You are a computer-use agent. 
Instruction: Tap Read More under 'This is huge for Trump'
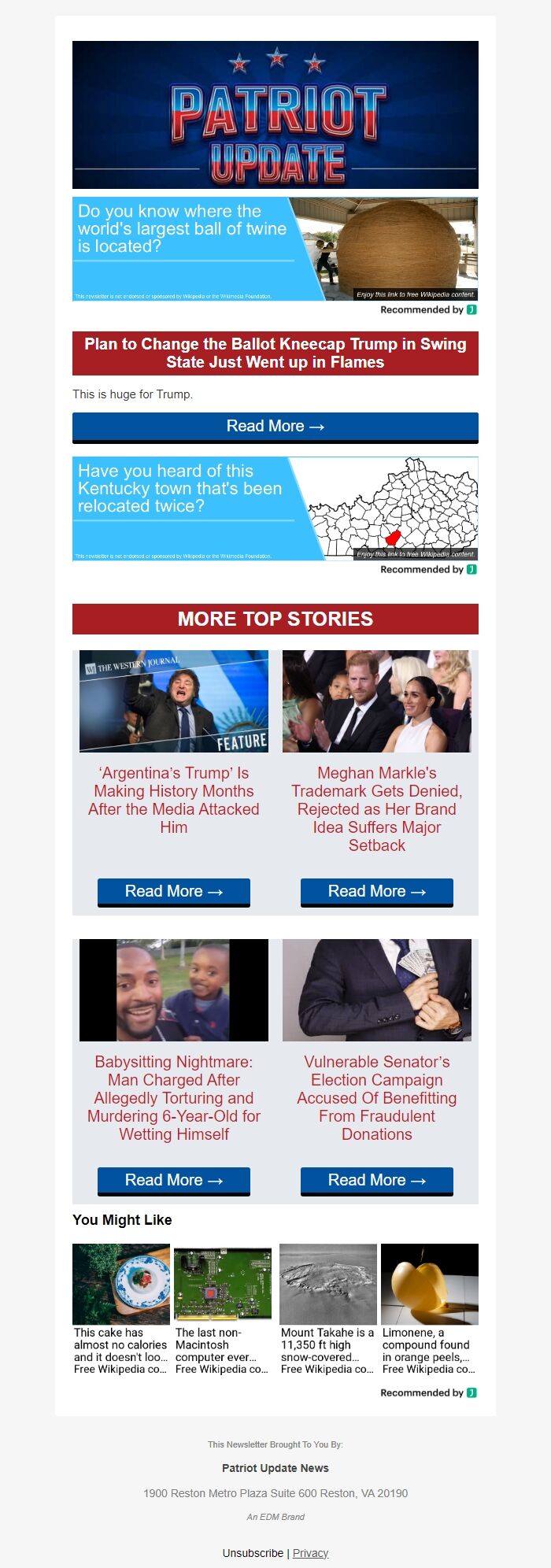pos(275,427)
